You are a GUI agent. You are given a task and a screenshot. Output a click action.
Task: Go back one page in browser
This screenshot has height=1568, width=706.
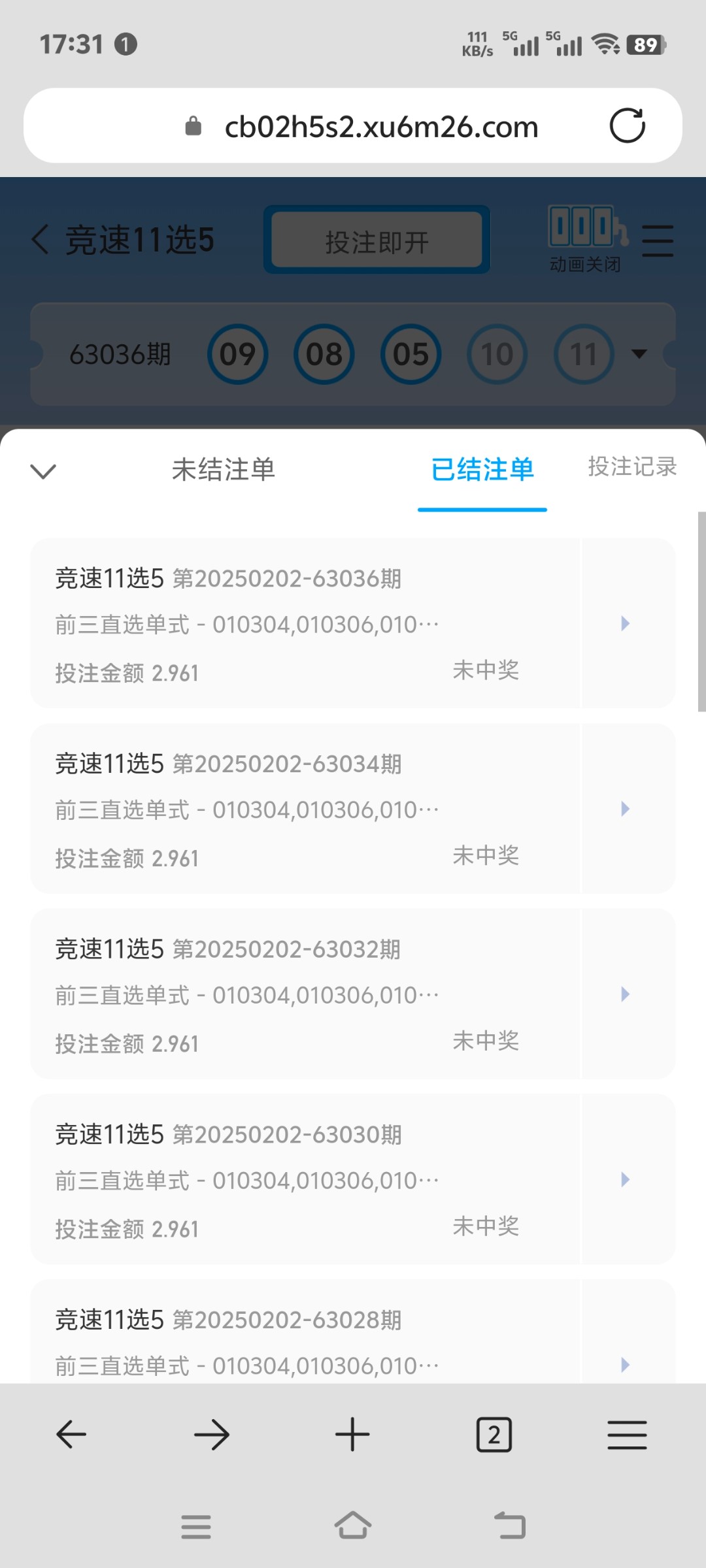[x=71, y=1435]
